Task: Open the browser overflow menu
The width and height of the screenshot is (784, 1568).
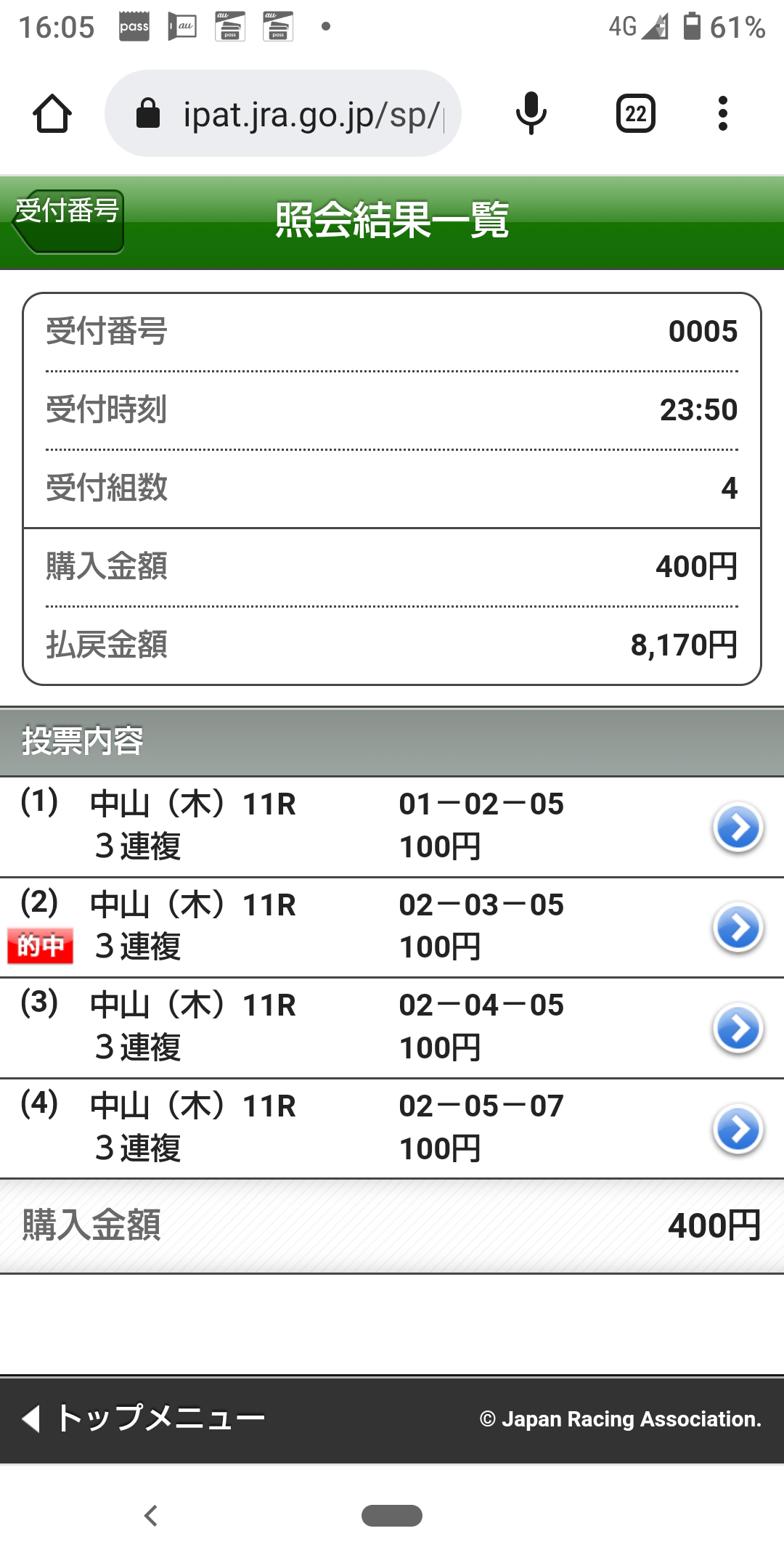Action: pyautogui.click(x=722, y=114)
